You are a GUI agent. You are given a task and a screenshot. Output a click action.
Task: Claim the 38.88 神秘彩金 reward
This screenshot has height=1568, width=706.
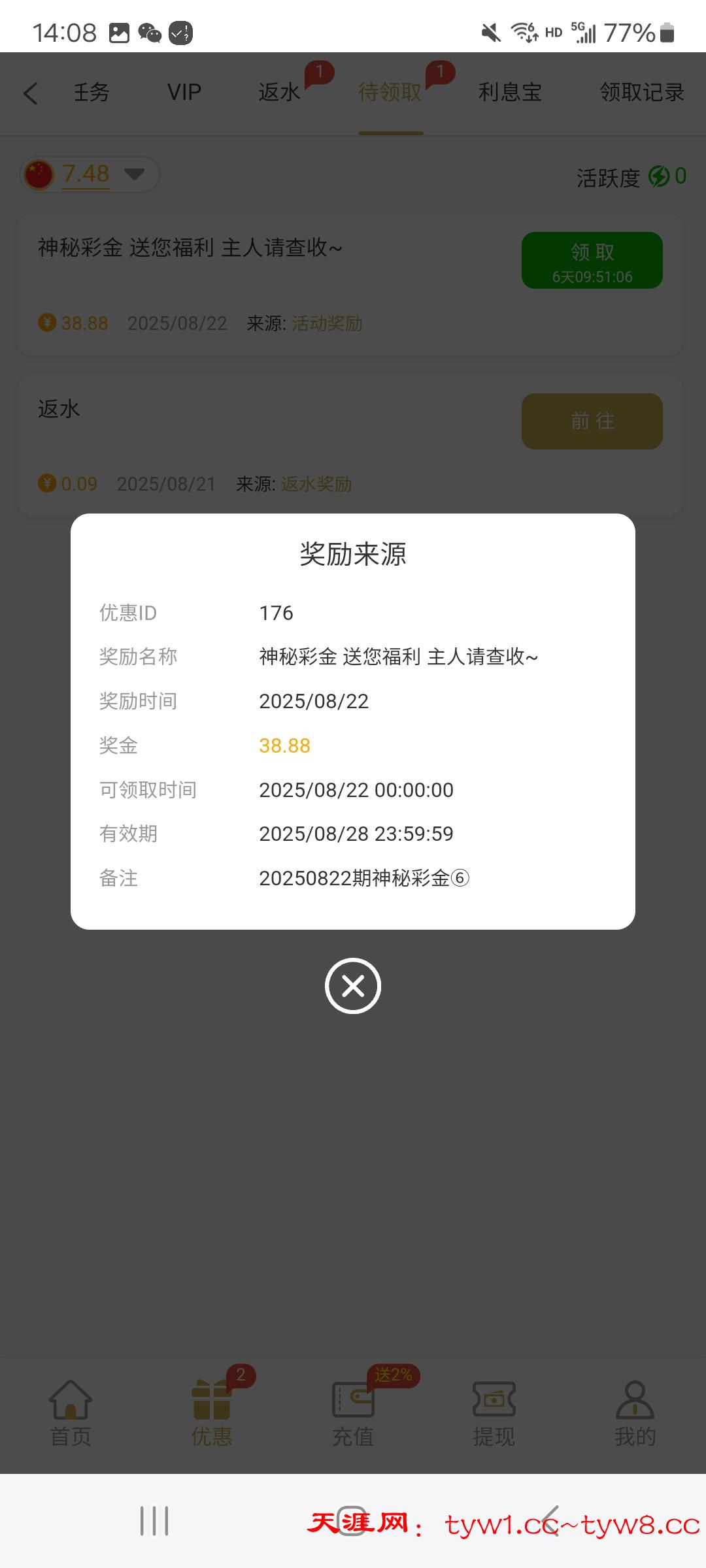pos(592,261)
